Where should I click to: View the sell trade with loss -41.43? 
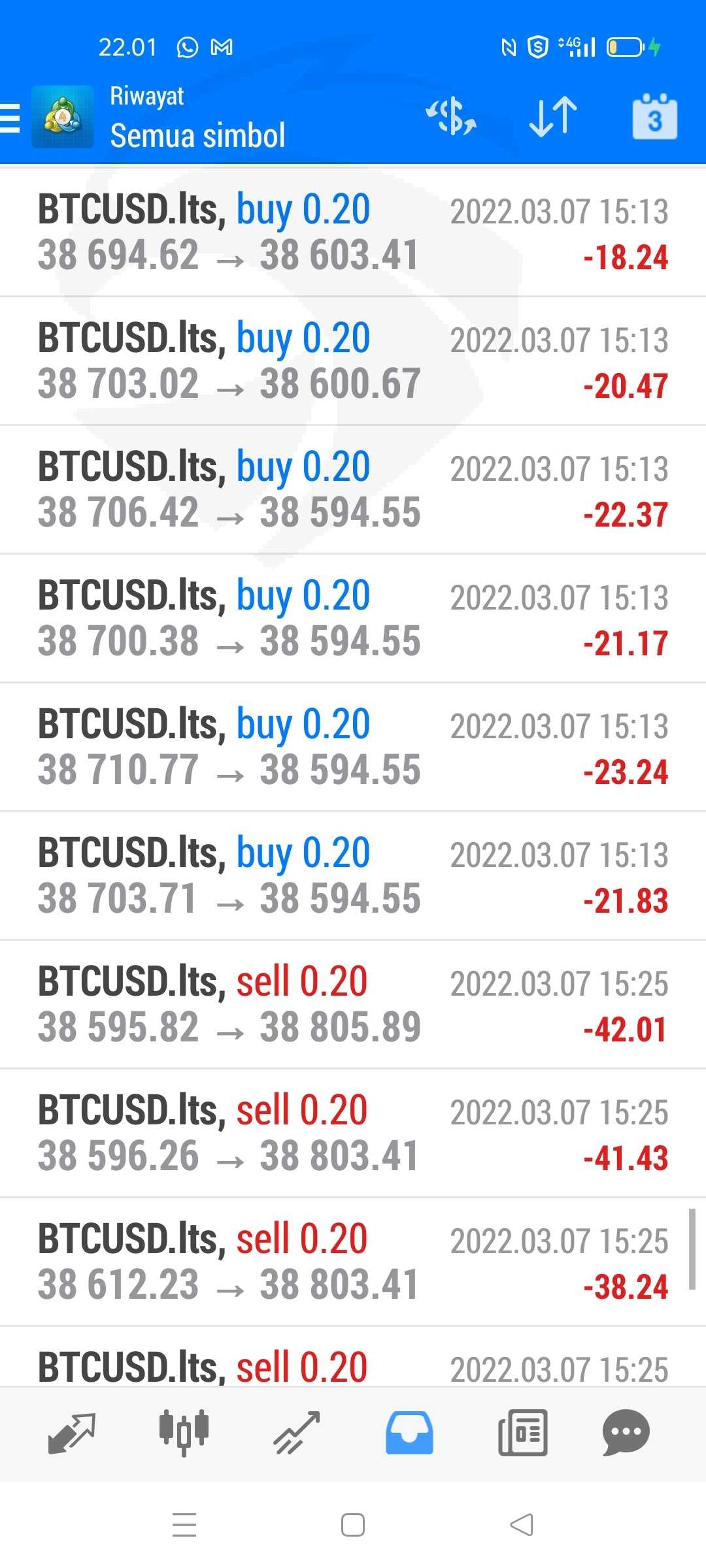click(353, 1134)
